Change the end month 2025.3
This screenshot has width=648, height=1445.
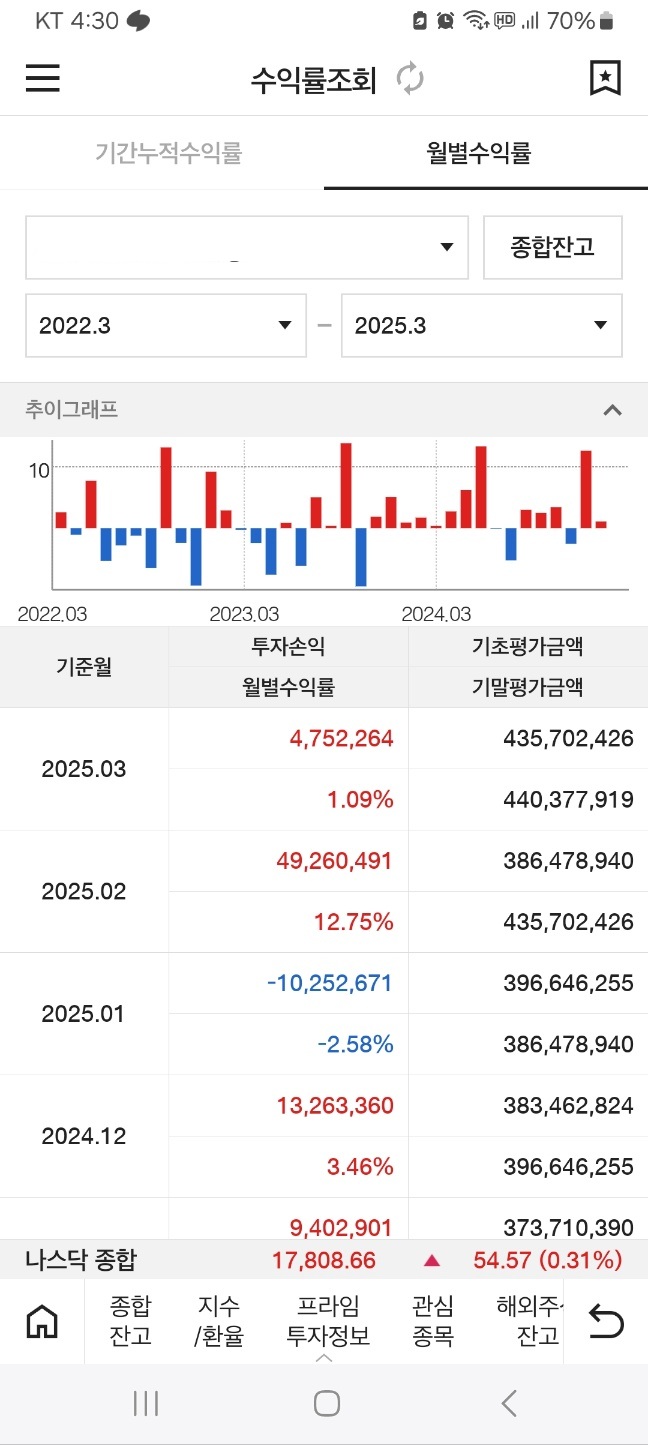point(481,325)
